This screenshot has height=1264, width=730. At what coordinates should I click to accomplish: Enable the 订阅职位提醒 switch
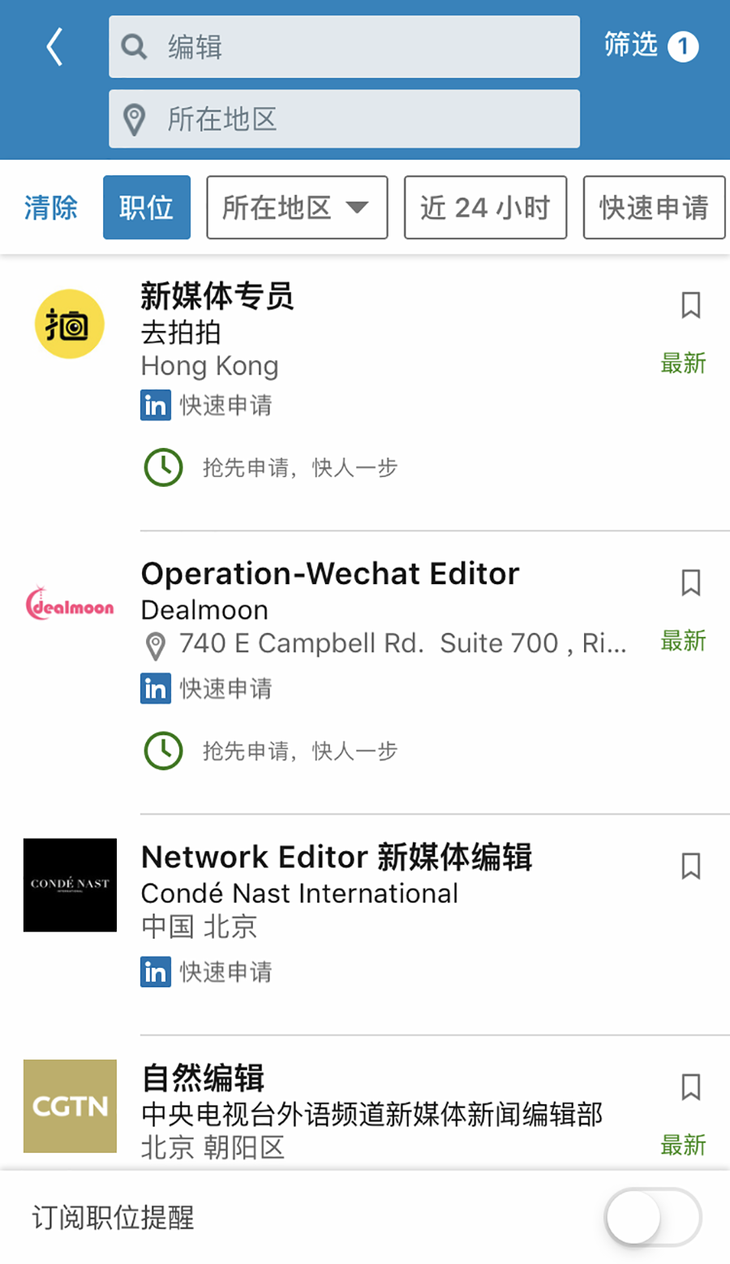653,1217
